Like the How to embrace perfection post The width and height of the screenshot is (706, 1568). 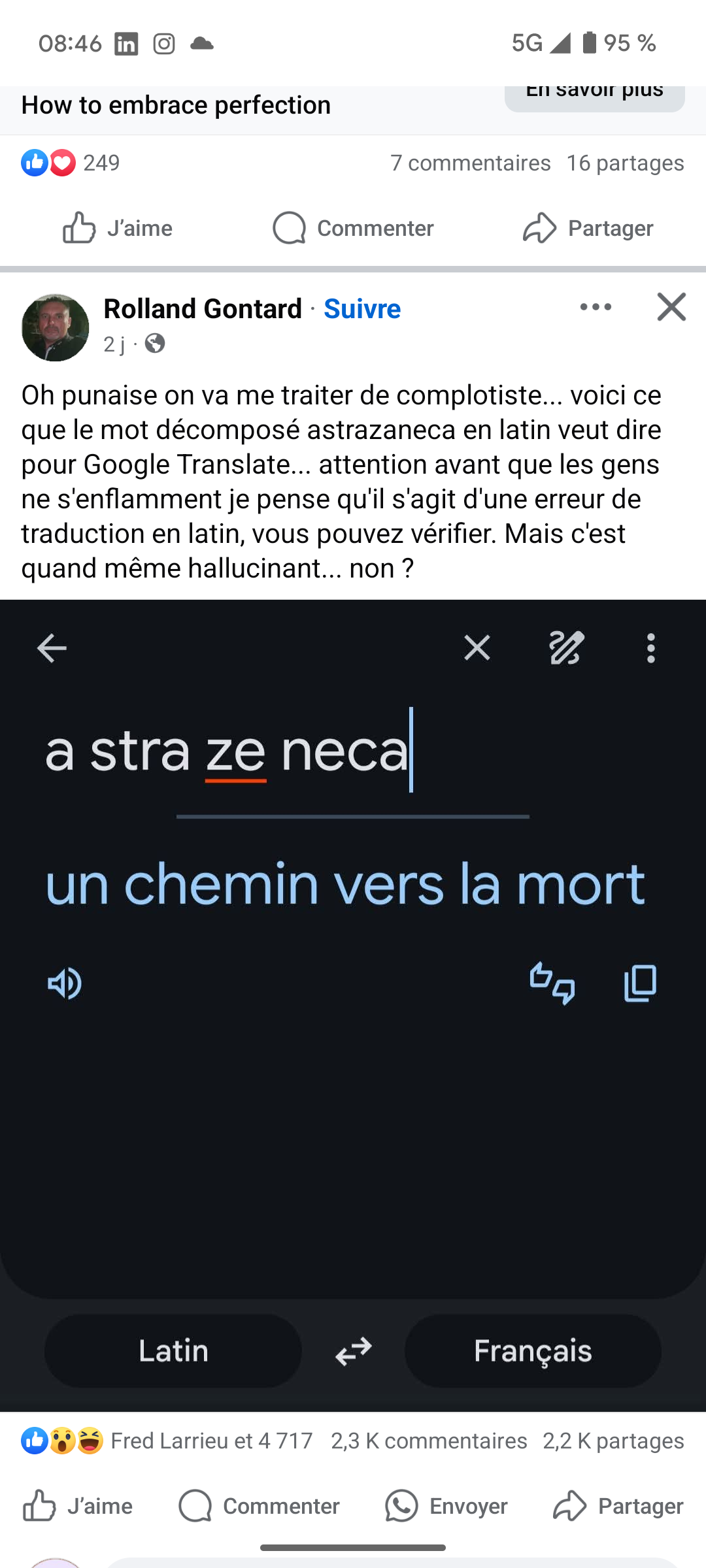118,228
